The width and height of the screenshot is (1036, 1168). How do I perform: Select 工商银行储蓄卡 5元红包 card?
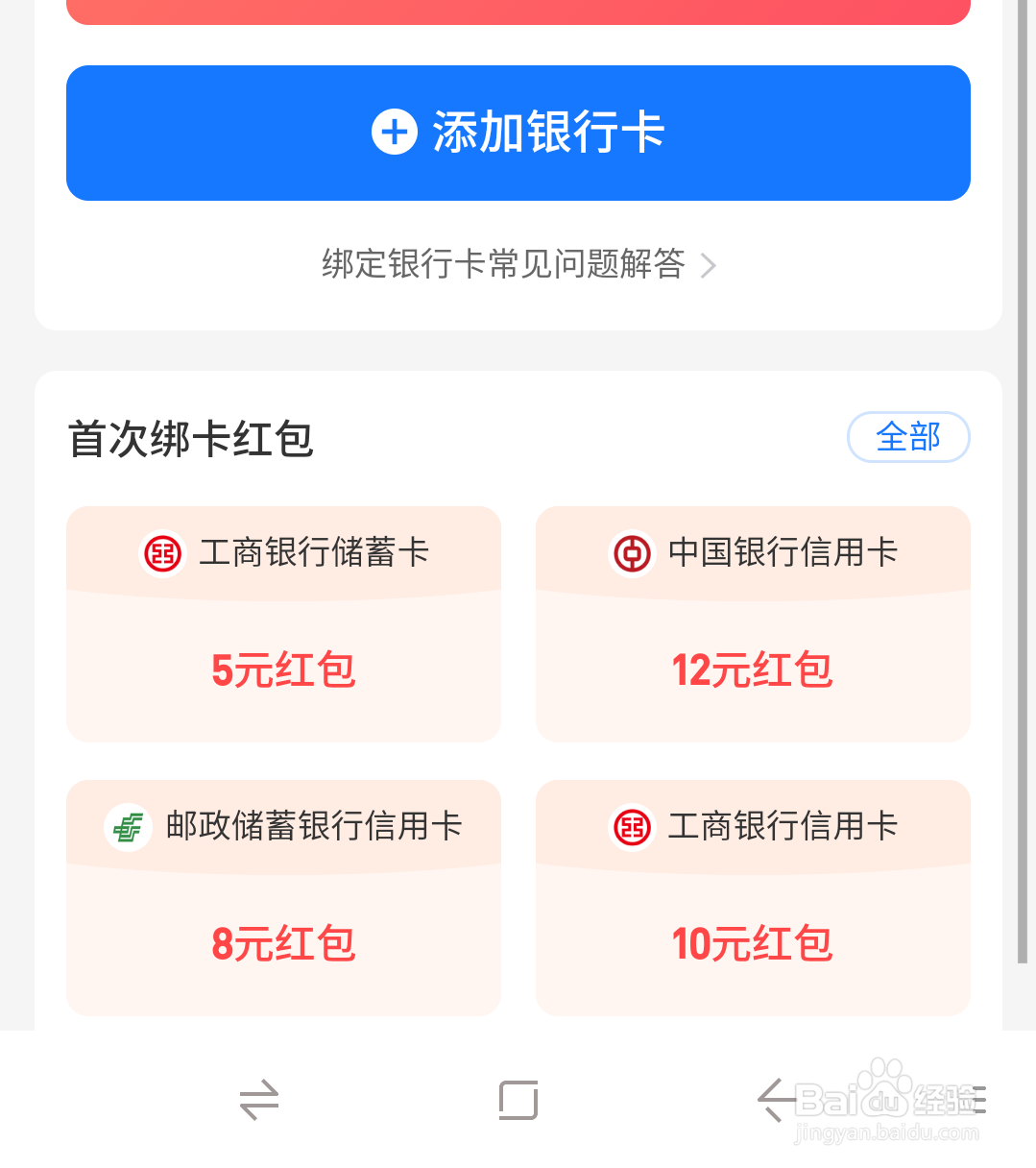pos(283,624)
